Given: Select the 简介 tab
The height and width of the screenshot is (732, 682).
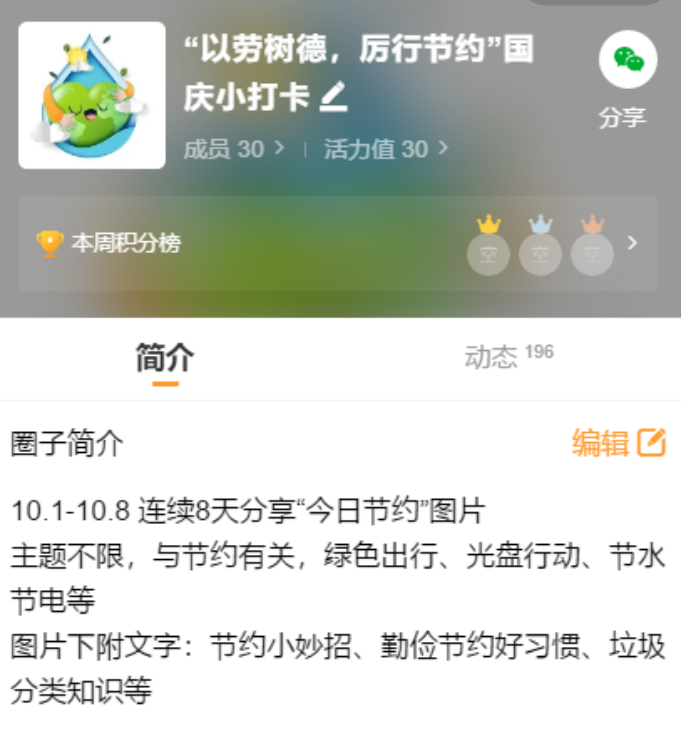Looking at the screenshot, I should [165, 357].
